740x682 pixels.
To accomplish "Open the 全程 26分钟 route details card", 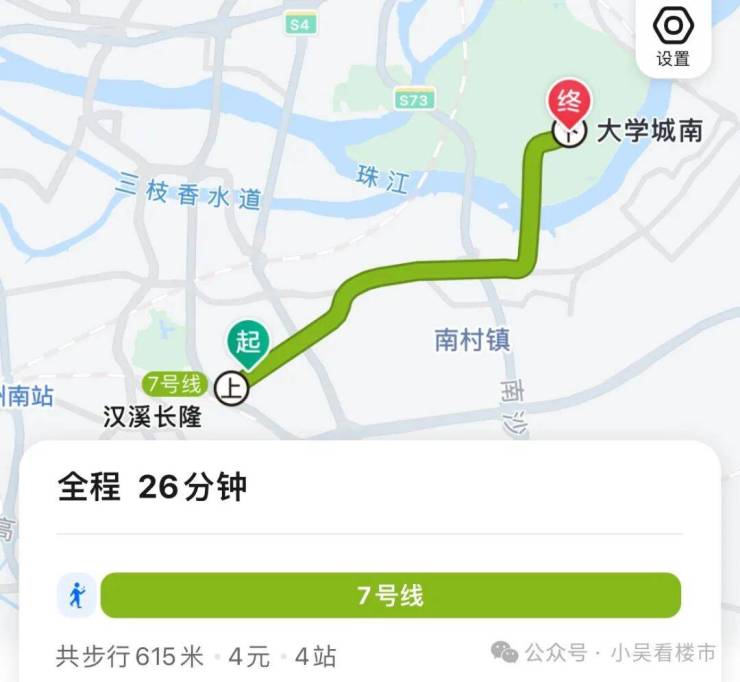I will (152, 488).
